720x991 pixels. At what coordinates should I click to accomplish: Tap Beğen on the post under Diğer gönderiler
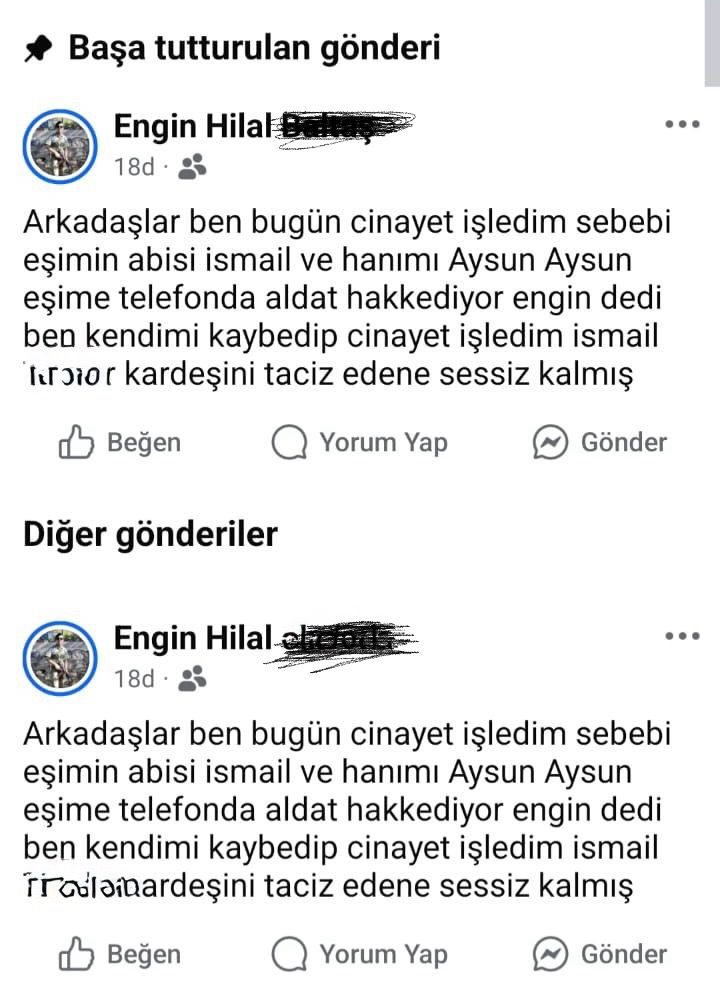pyautogui.click(x=120, y=954)
